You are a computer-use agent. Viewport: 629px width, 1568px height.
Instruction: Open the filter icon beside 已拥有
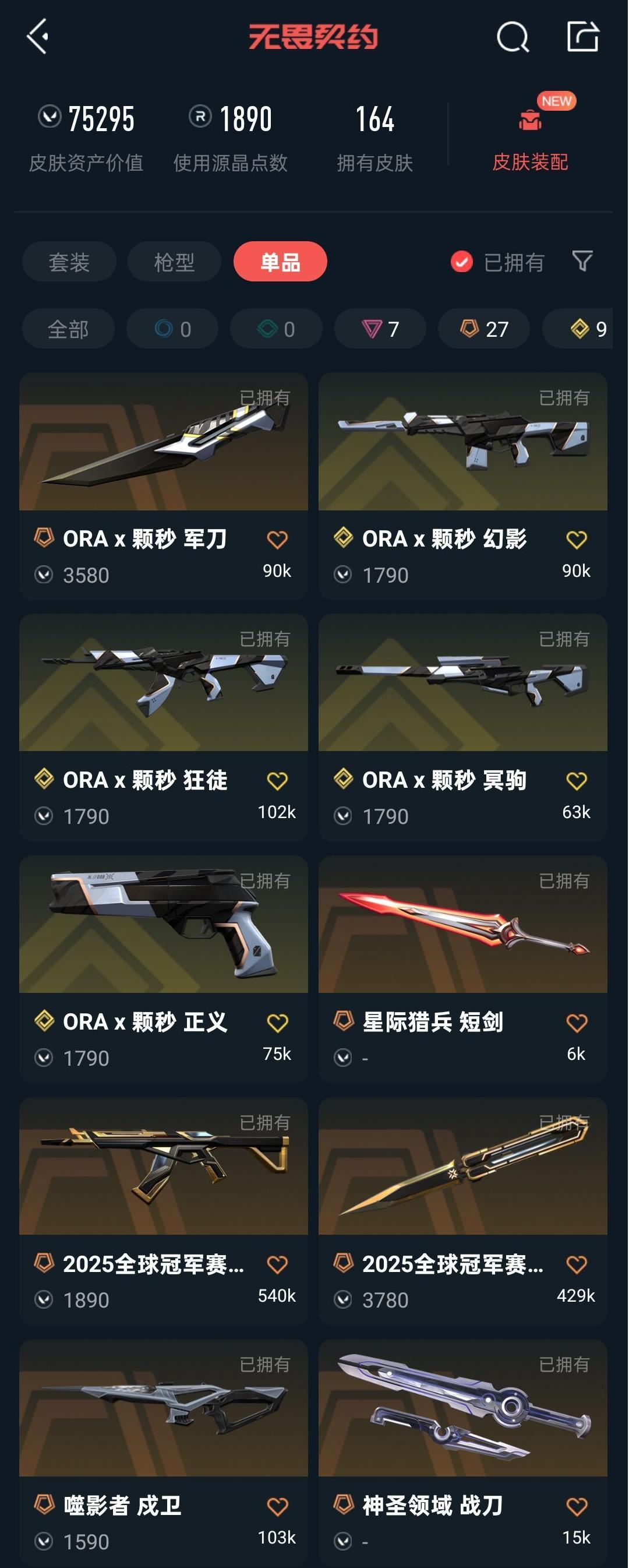(x=583, y=262)
